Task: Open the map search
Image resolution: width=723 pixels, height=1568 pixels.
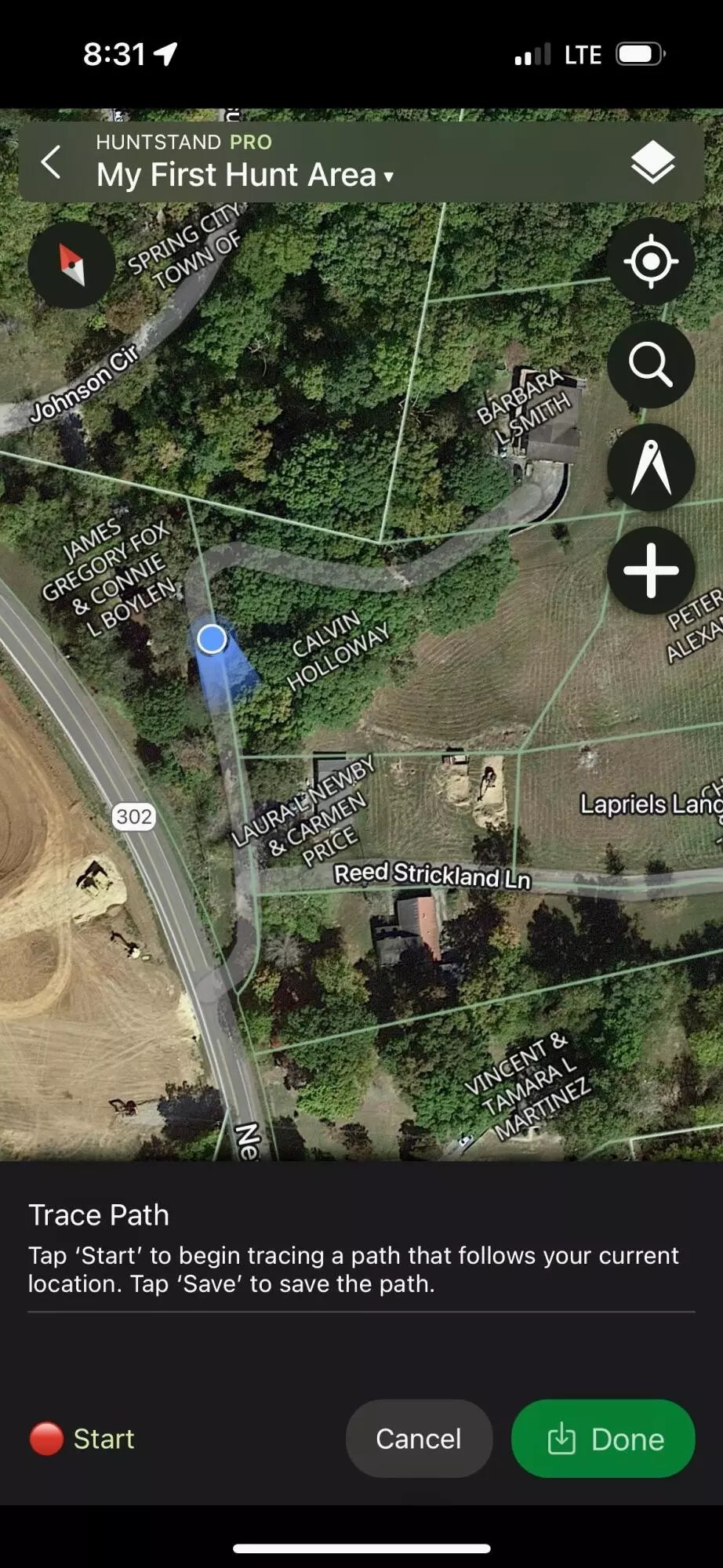Action: click(651, 365)
